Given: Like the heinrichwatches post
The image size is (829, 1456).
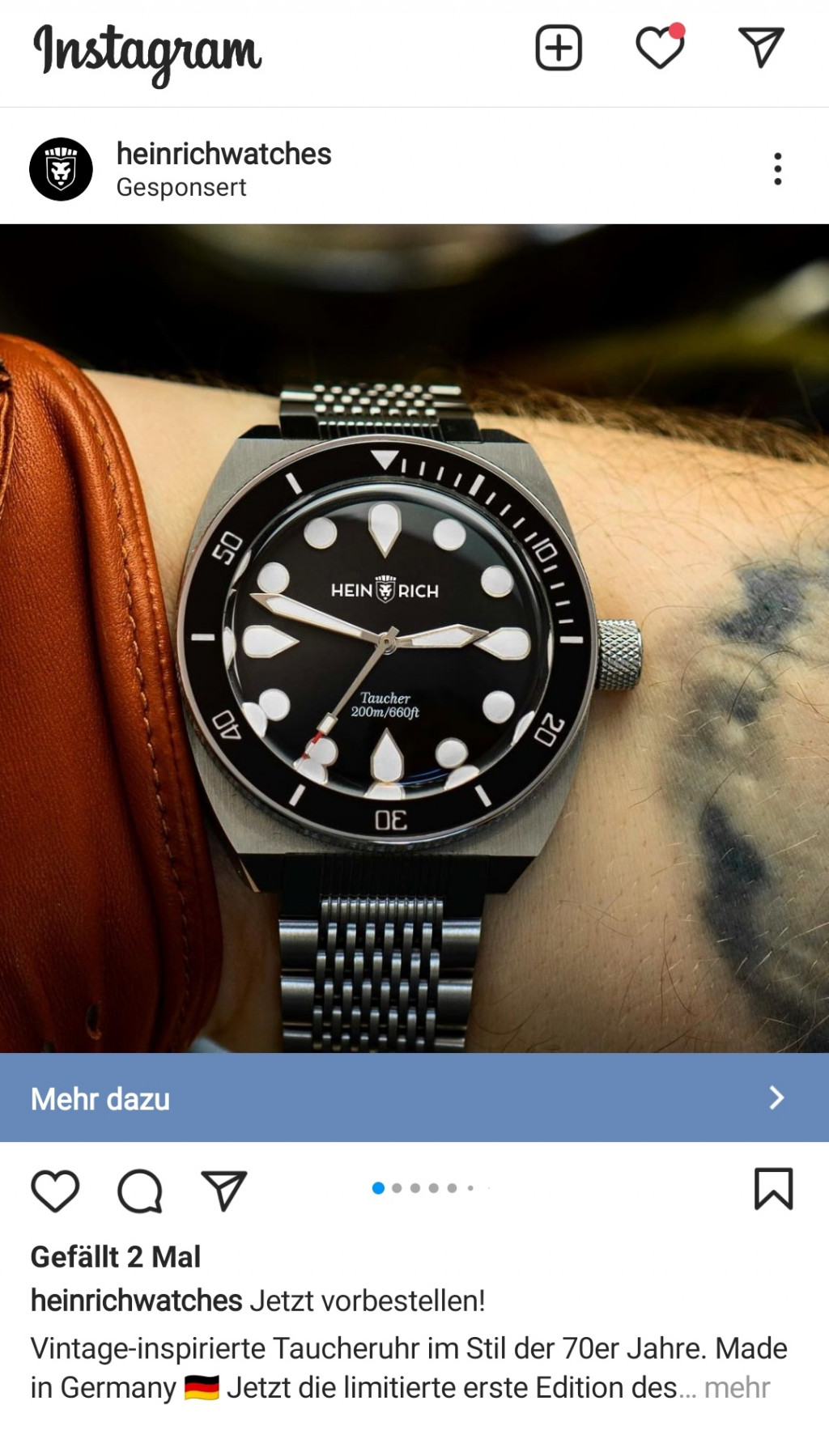Looking at the screenshot, I should point(55,1191).
